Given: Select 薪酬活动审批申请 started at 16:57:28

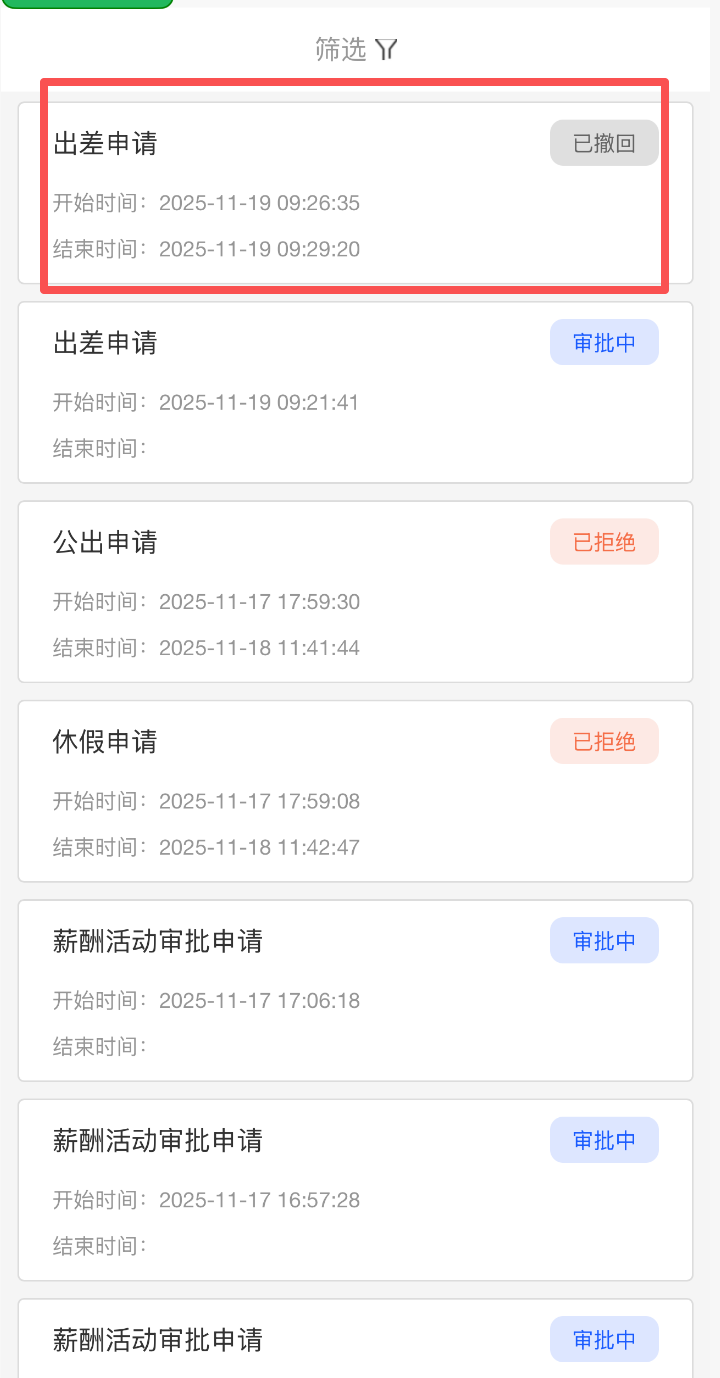Looking at the screenshot, I should pos(355,1189).
